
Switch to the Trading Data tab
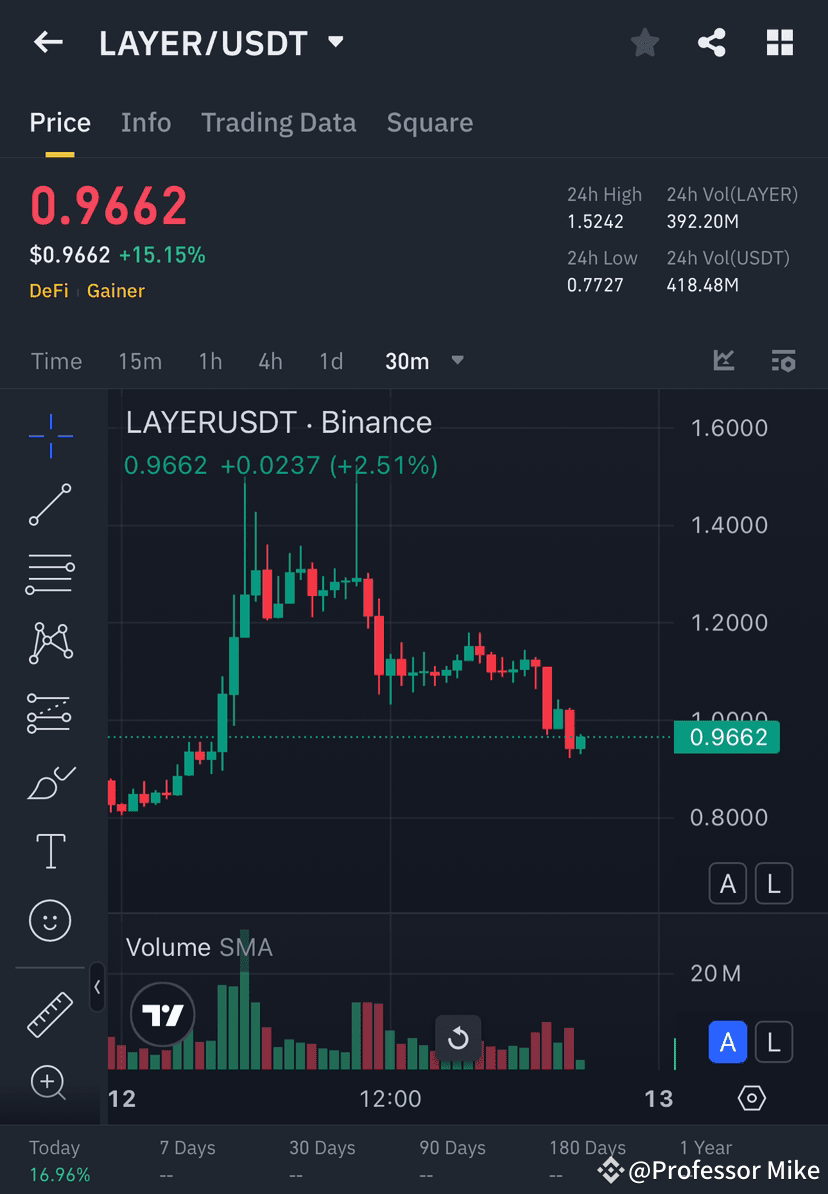click(279, 122)
